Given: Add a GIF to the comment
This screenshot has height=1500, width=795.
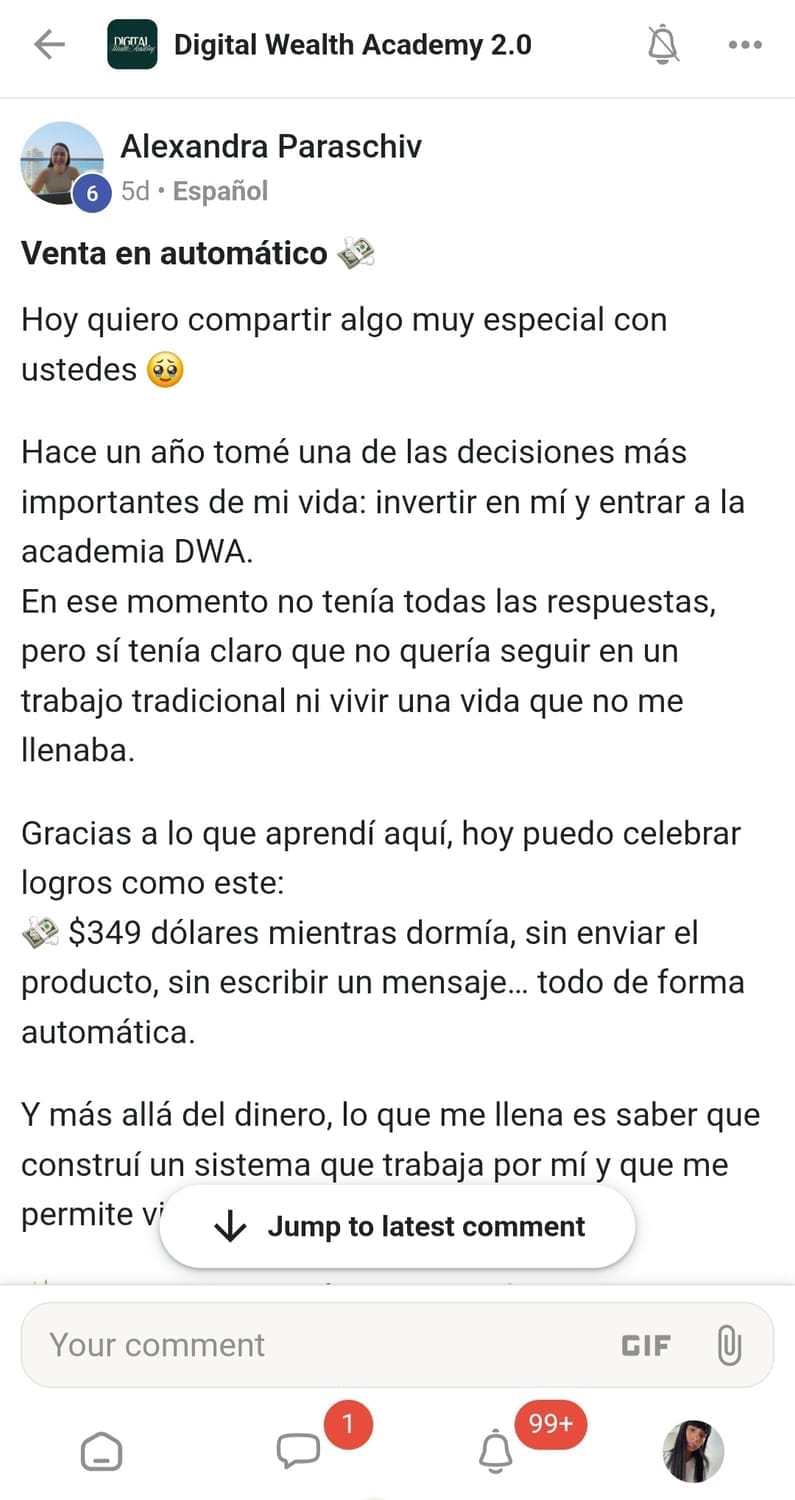Looking at the screenshot, I should coord(646,1346).
